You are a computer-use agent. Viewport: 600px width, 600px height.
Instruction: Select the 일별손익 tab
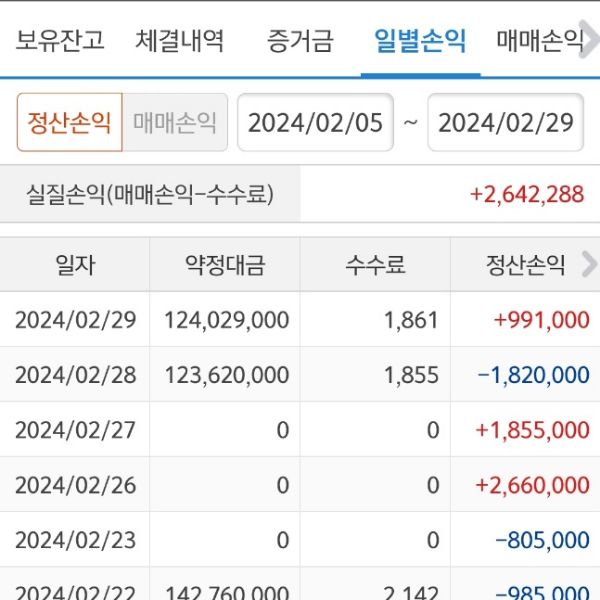point(420,41)
